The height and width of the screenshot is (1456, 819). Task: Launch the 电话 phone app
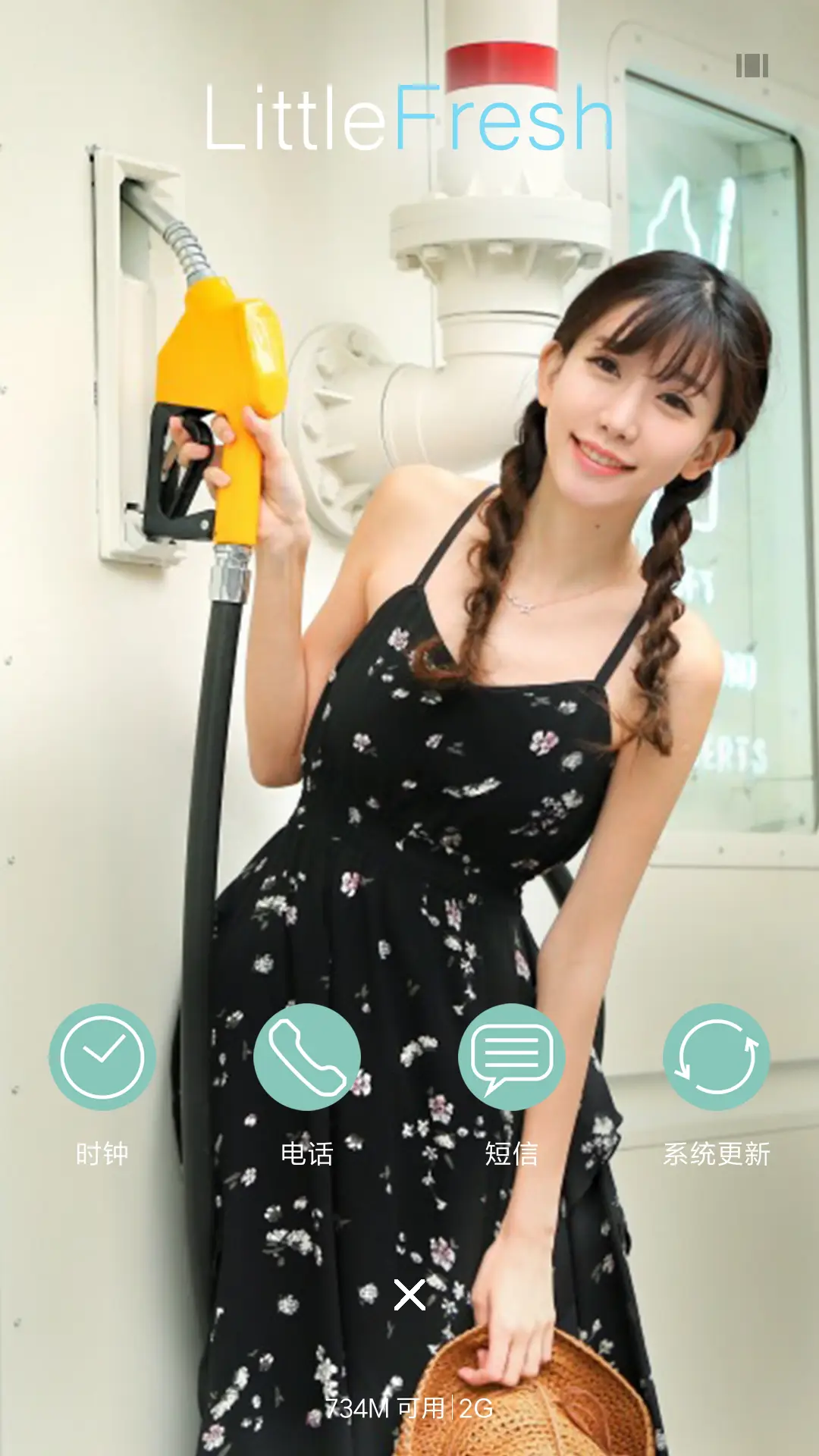point(307,1057)
